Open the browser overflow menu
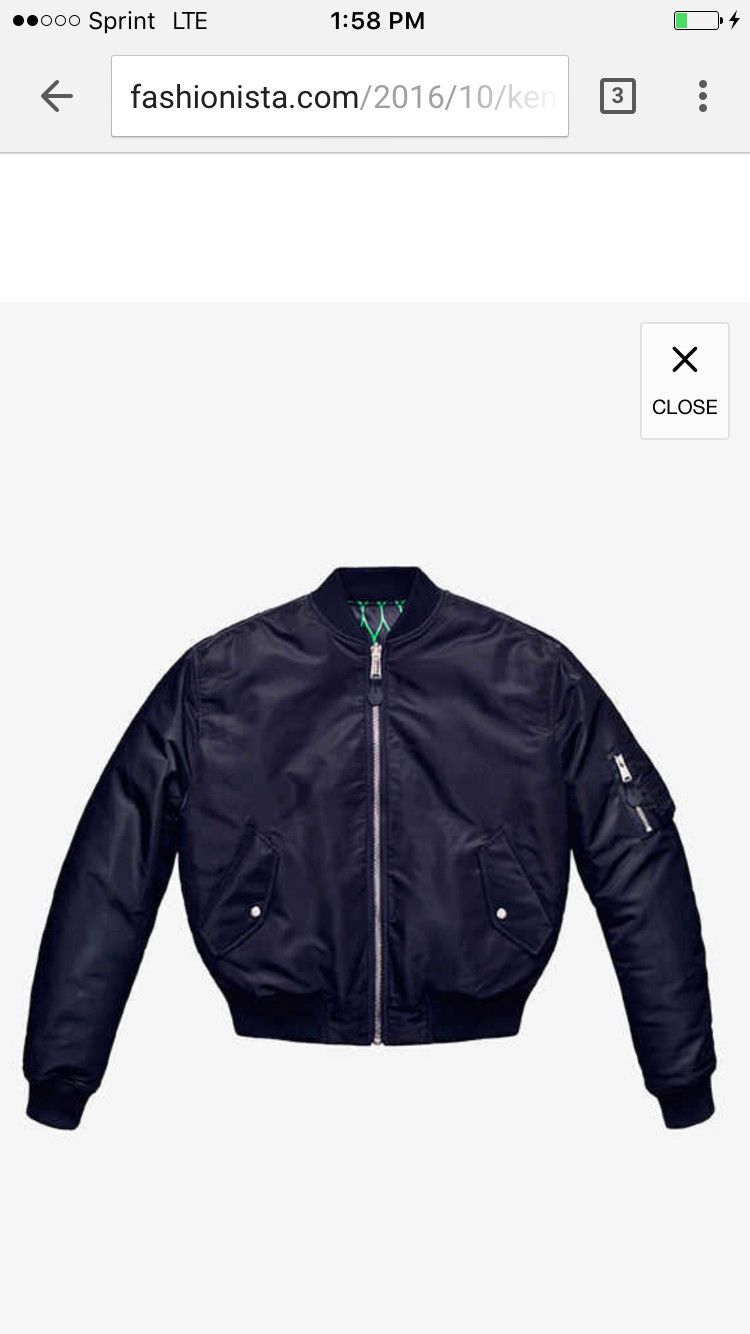 (x=703, y=96)
